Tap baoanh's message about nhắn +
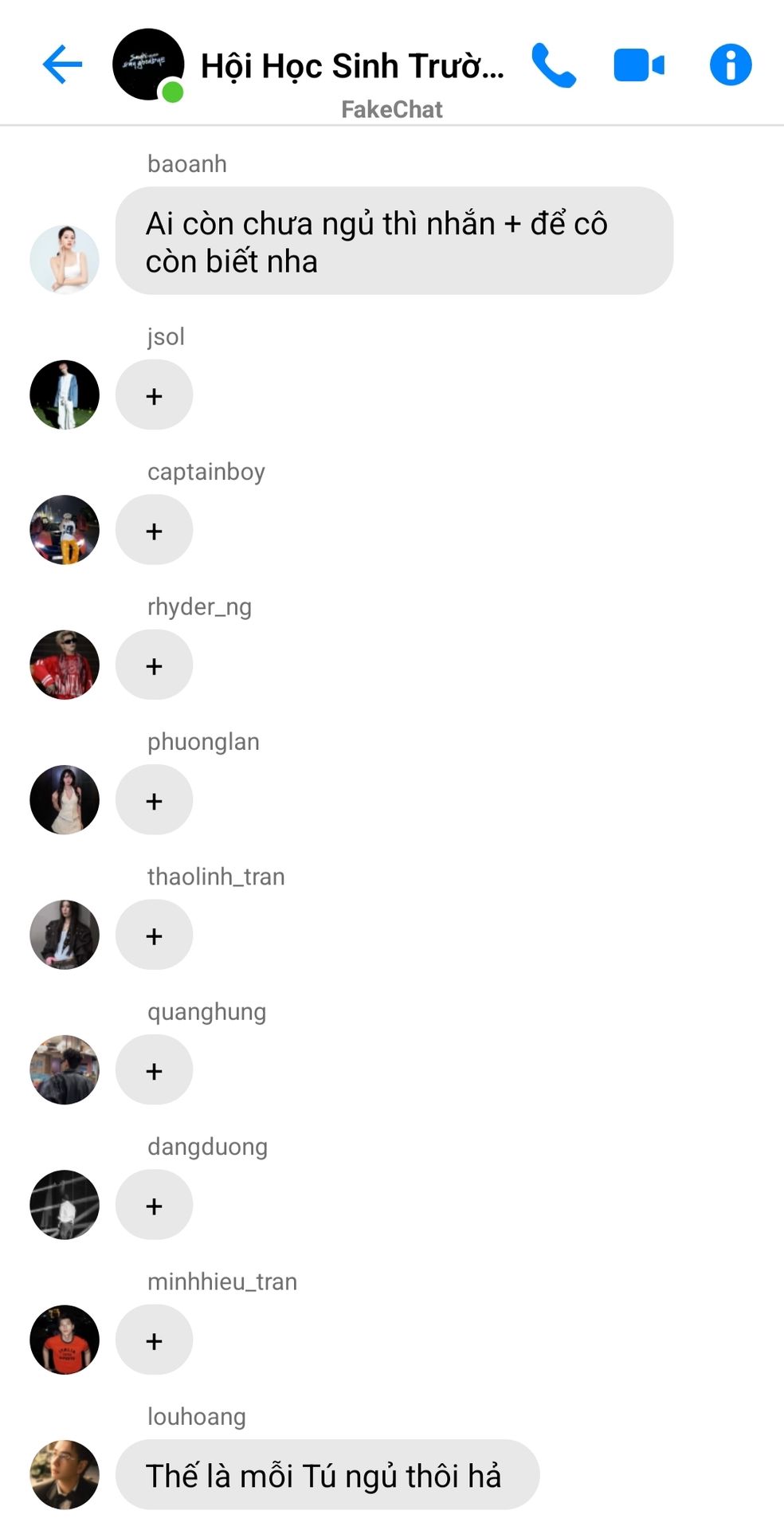The width and height of the screenshot is (784, 1530). coord(394,241)
